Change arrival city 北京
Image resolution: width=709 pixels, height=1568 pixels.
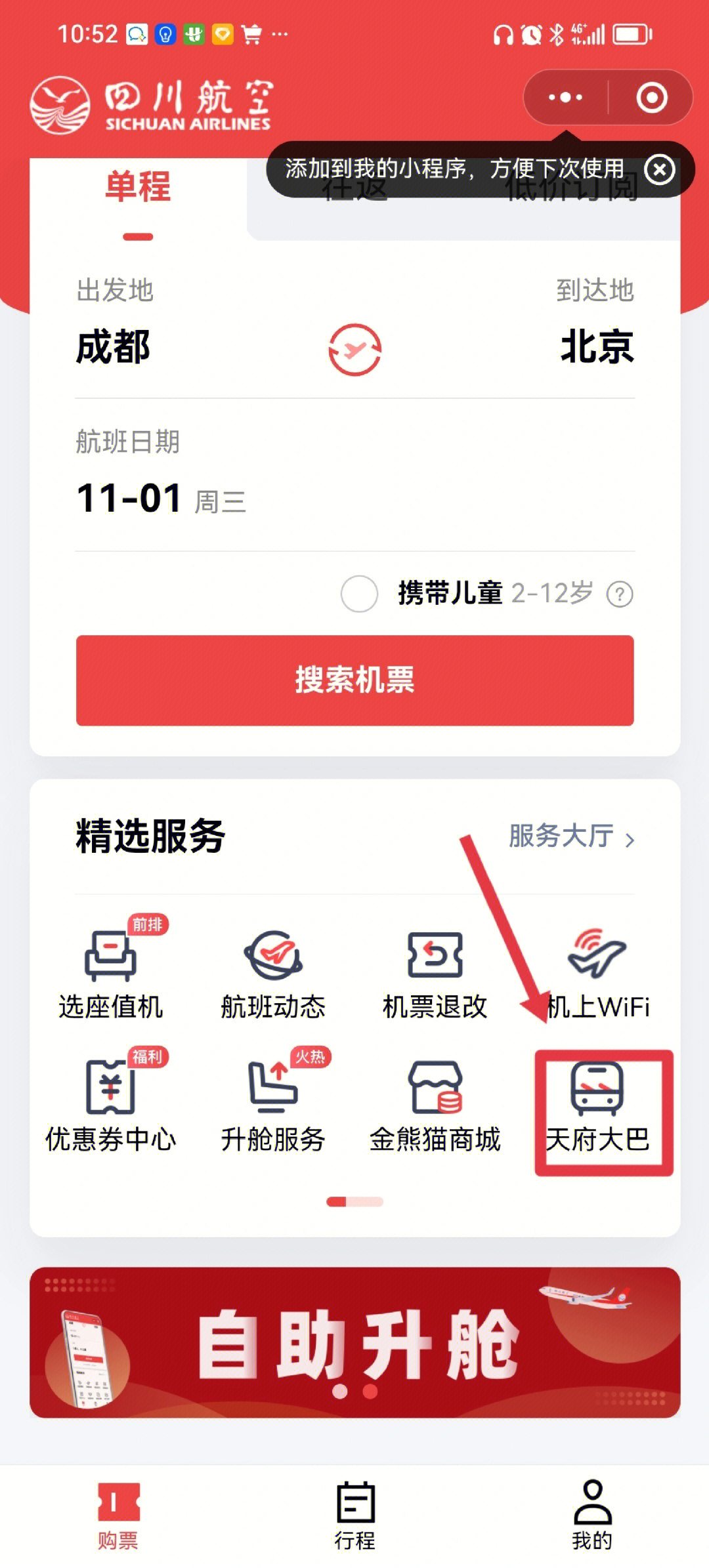pos(596,347)
